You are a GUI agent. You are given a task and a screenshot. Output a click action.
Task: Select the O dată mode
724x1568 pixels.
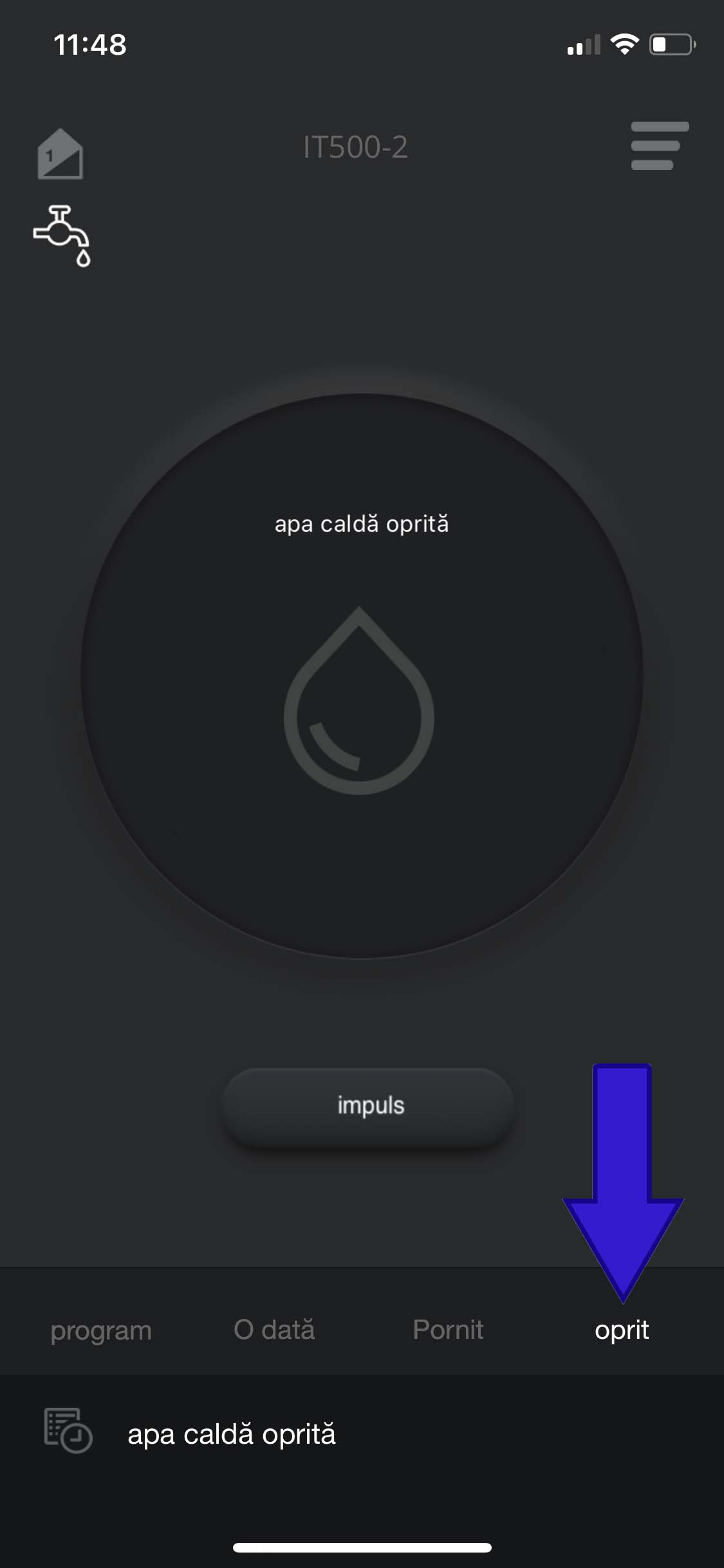point(274,1330)
